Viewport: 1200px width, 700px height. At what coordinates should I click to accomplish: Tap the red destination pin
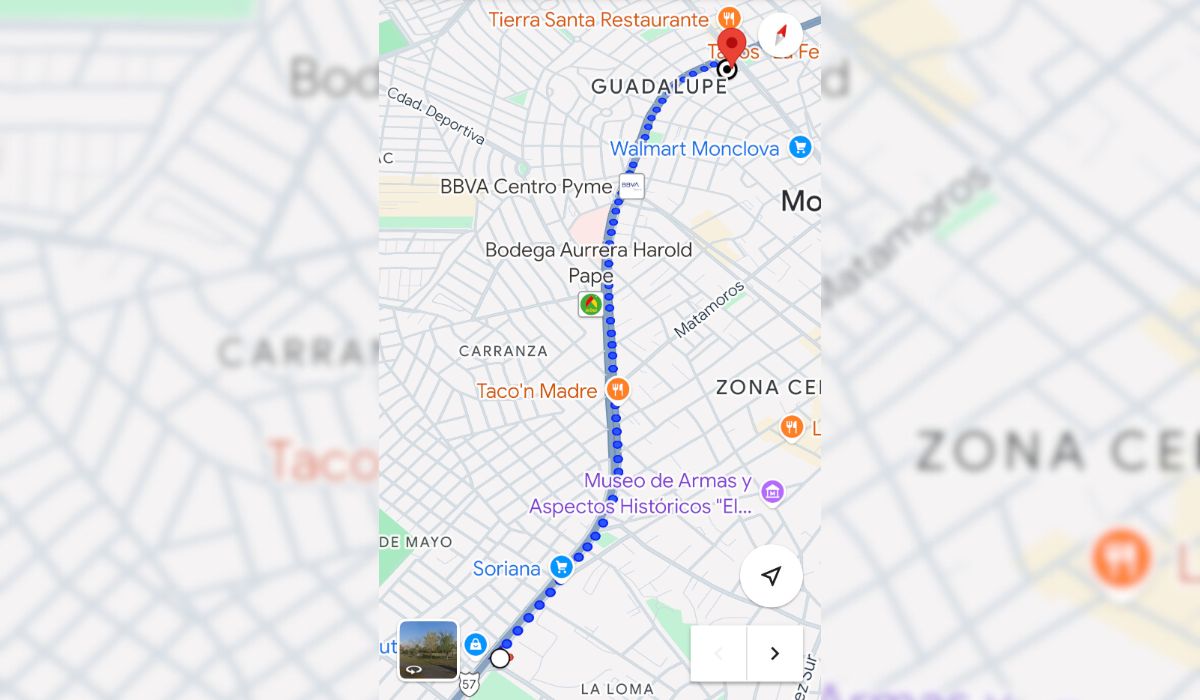[733, 47]
